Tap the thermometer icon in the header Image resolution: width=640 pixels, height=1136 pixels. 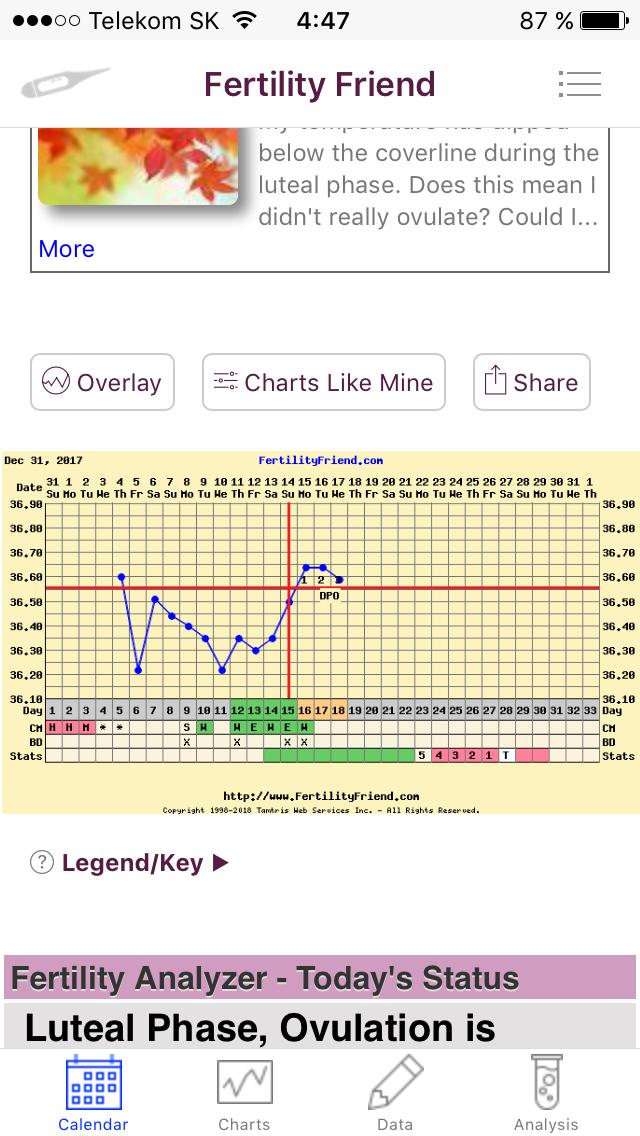tap(64, 83)
